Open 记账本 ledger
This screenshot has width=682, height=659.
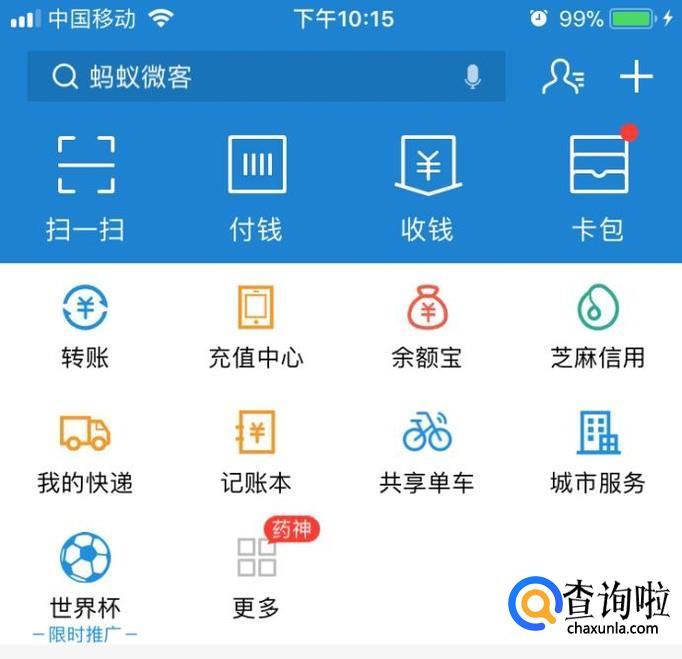(x=256, y=450)
